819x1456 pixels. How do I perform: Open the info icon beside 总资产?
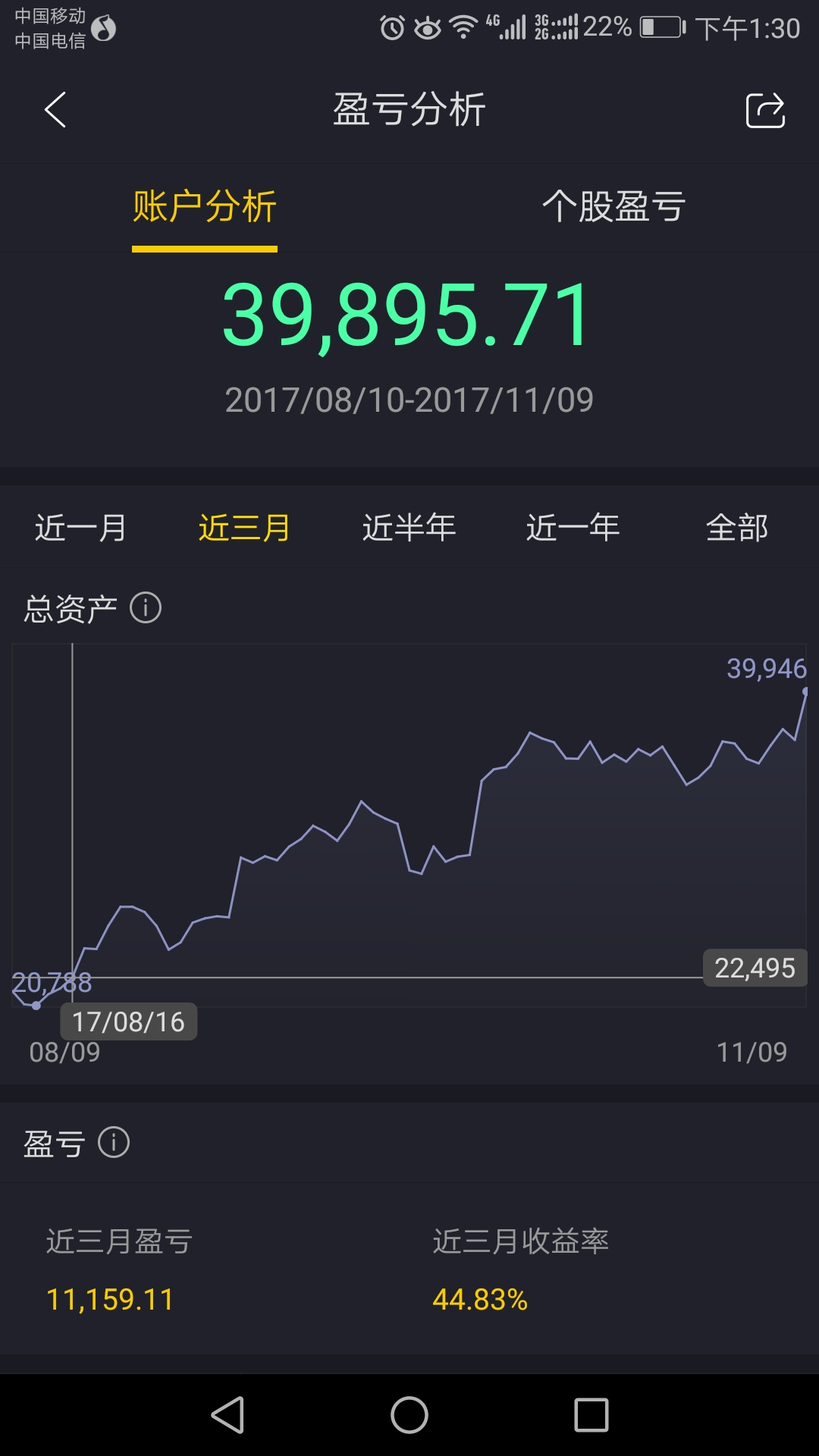tap(146, 607)
